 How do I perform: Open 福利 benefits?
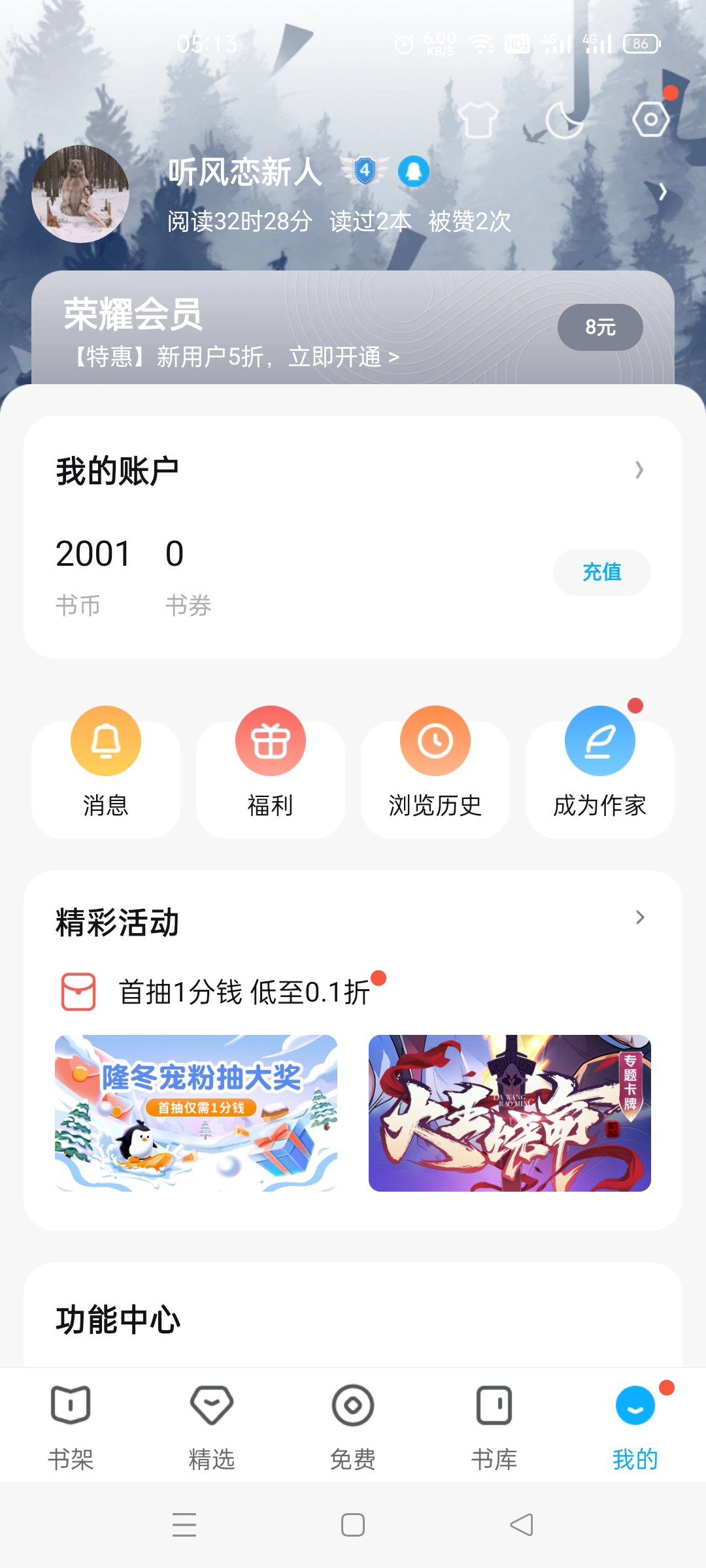271,772
